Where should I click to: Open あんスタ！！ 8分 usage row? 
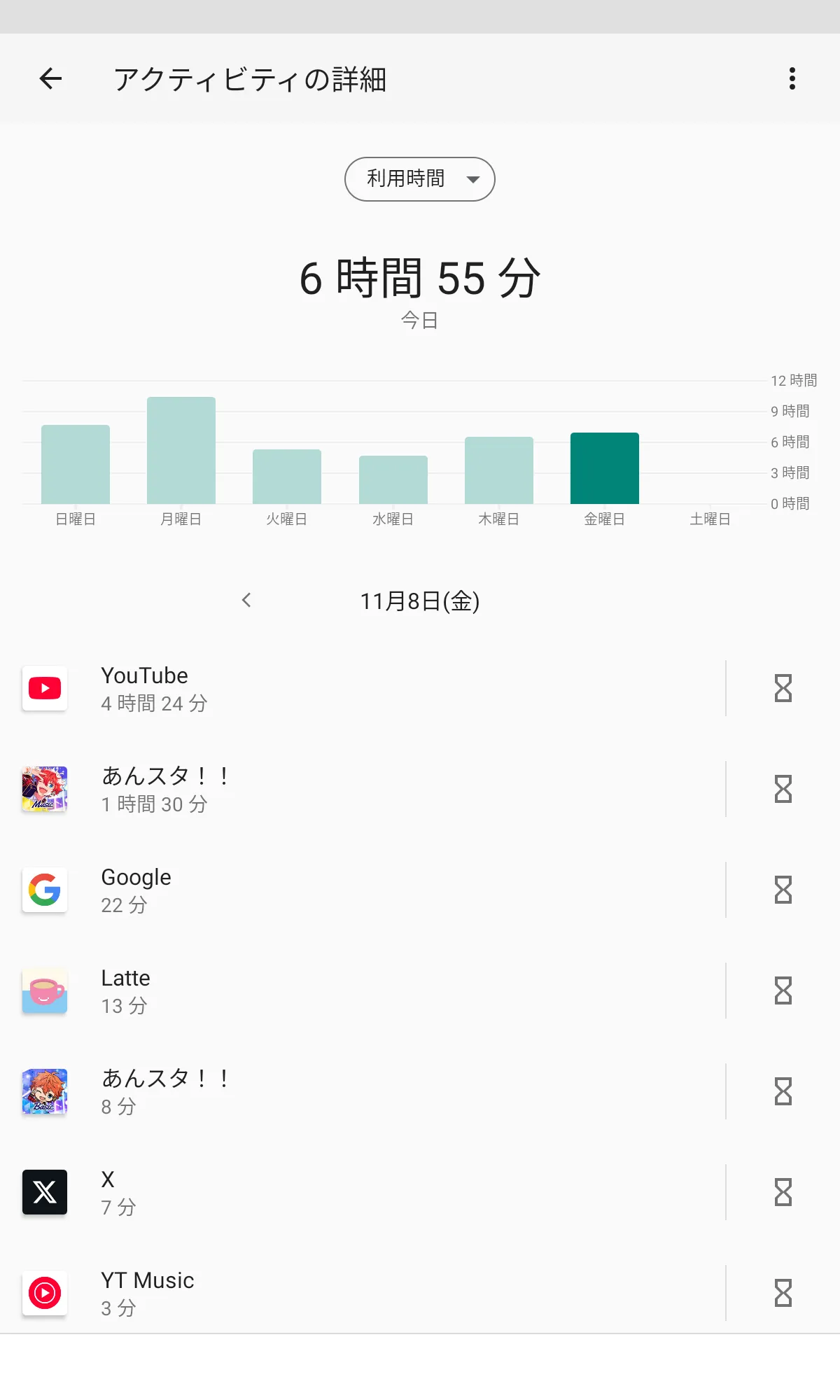(x=364, y=1091)
